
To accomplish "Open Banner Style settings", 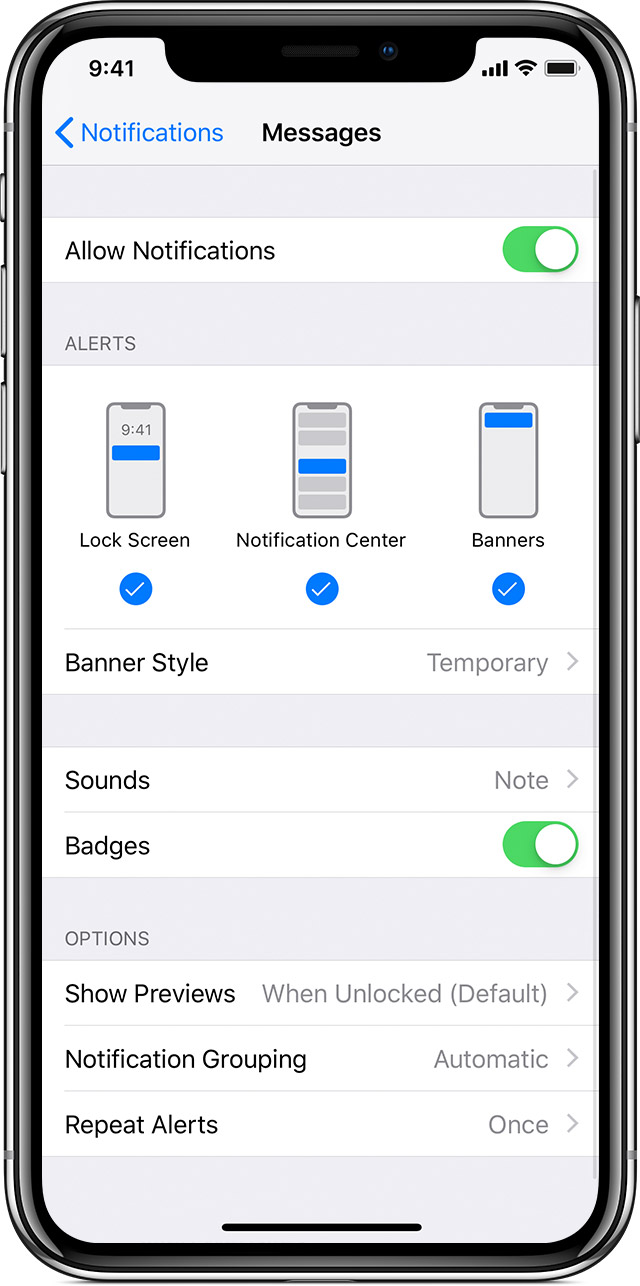I will tap(320, 663).
